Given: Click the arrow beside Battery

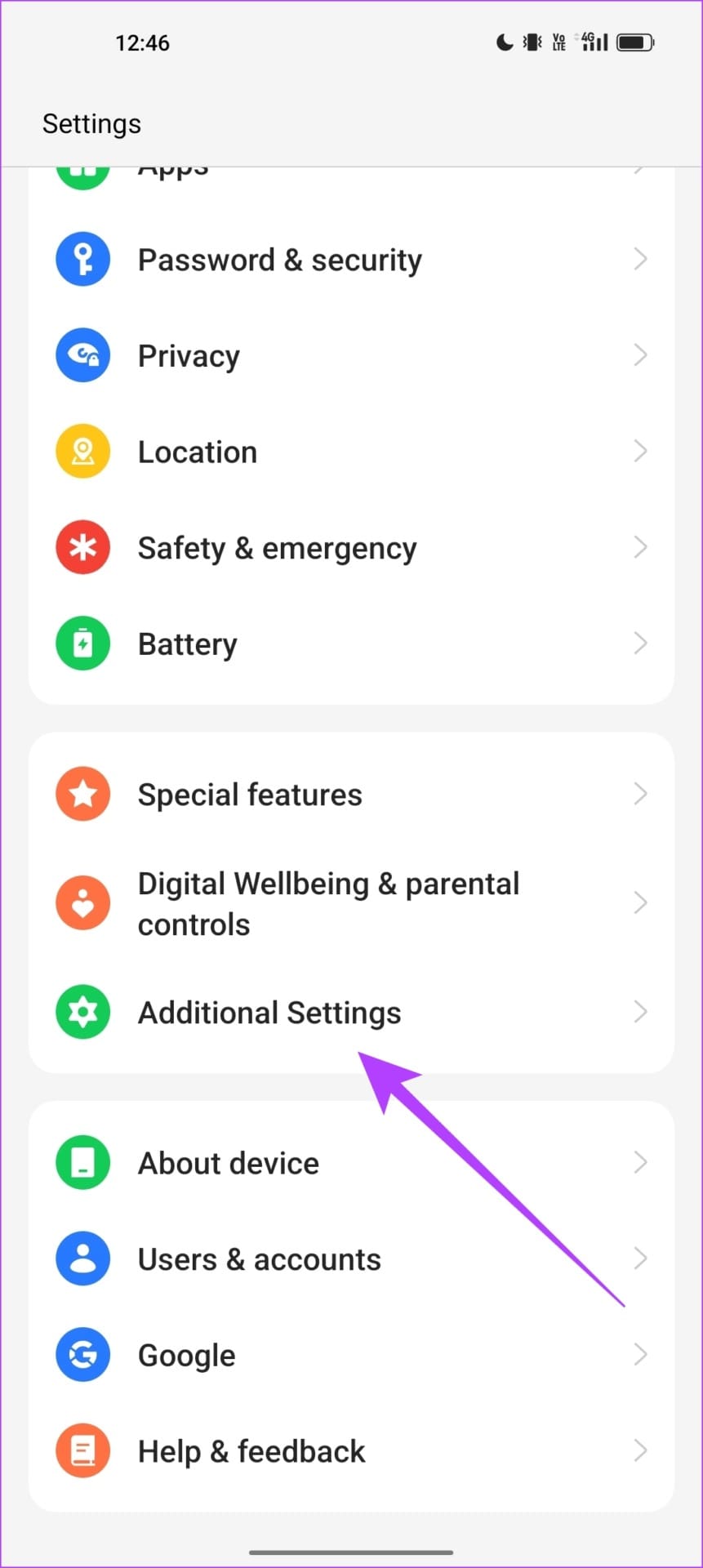Looking at the screenshot, I should (x=641, y=643).
